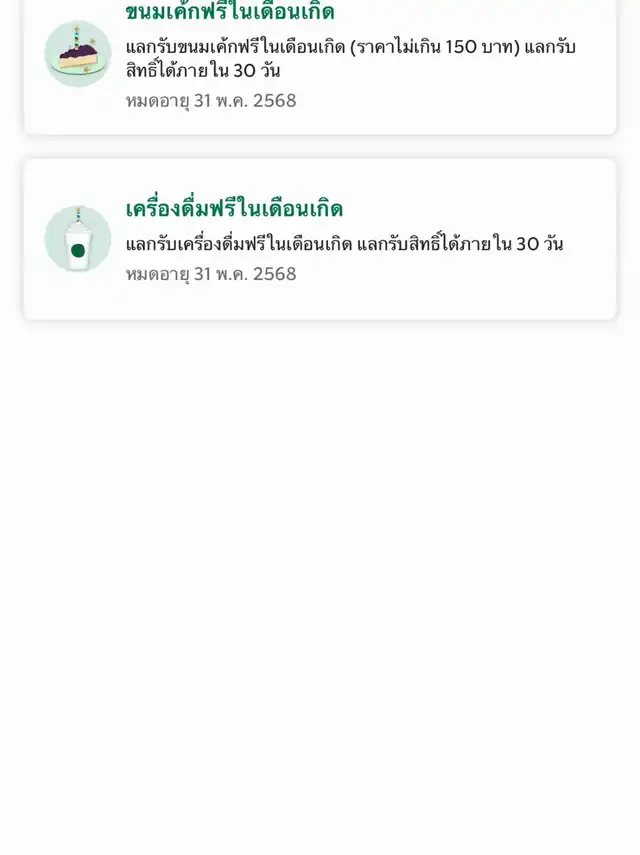This screenshot has width=640, height=855.
Task: Open the free birthday drink reward card
Action: pyautogui.click(x=320, y=240)
